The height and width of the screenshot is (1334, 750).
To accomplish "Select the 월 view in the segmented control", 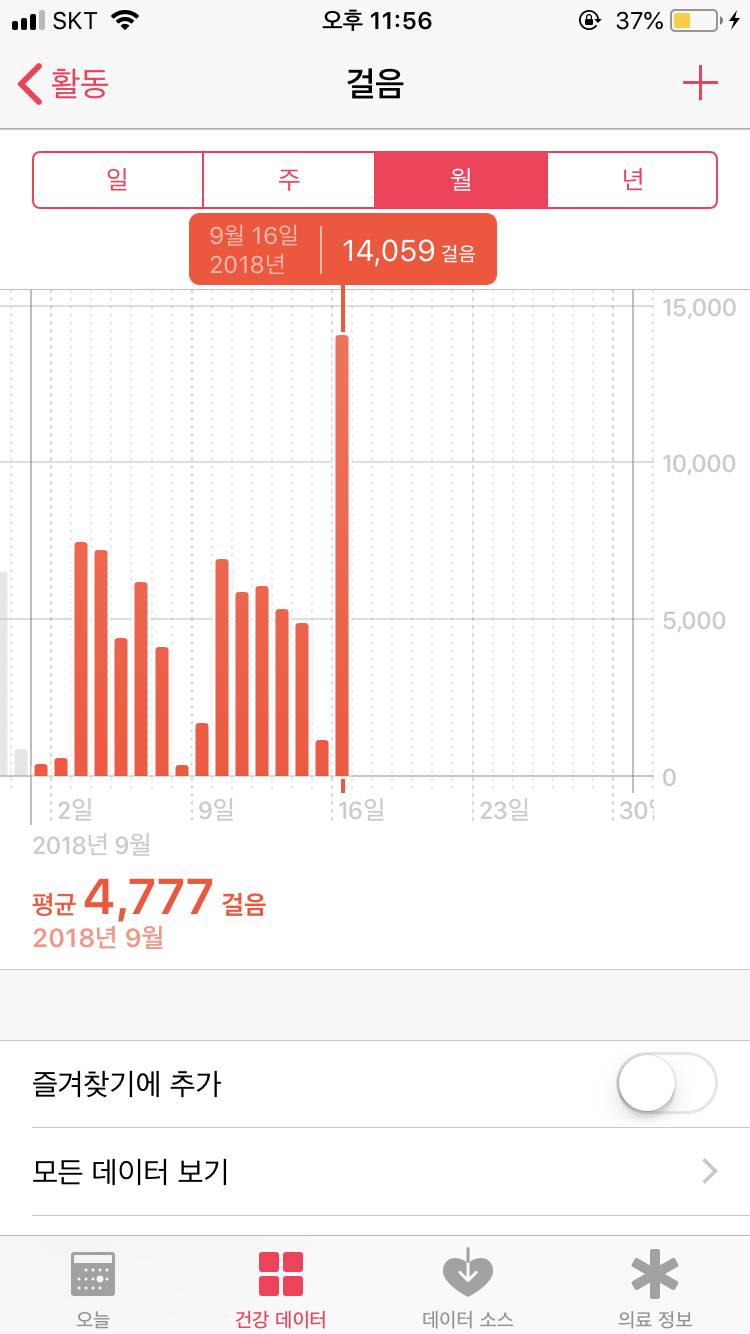I will click(x=461, y=179).
